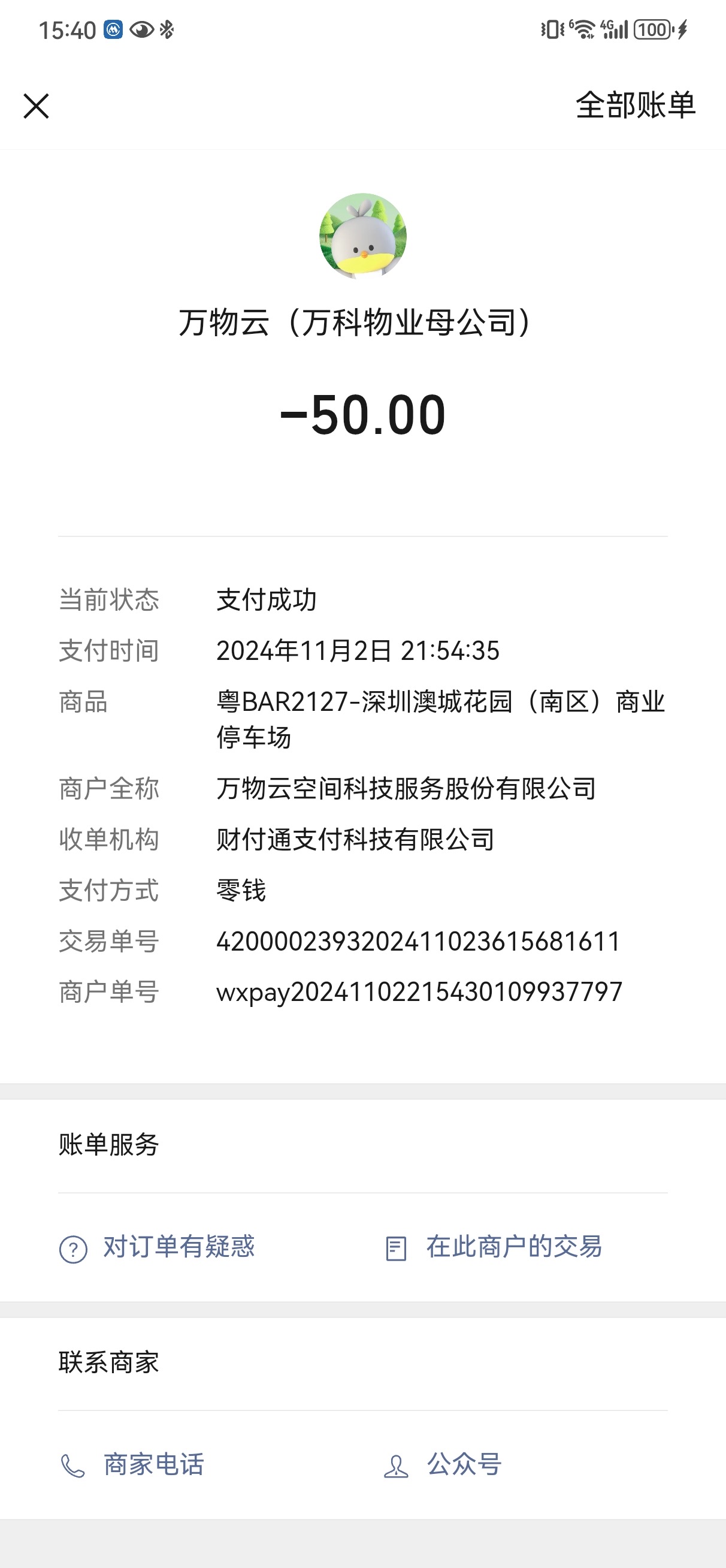Call the merchant via 商家电话

click(x=133, y=1465)
